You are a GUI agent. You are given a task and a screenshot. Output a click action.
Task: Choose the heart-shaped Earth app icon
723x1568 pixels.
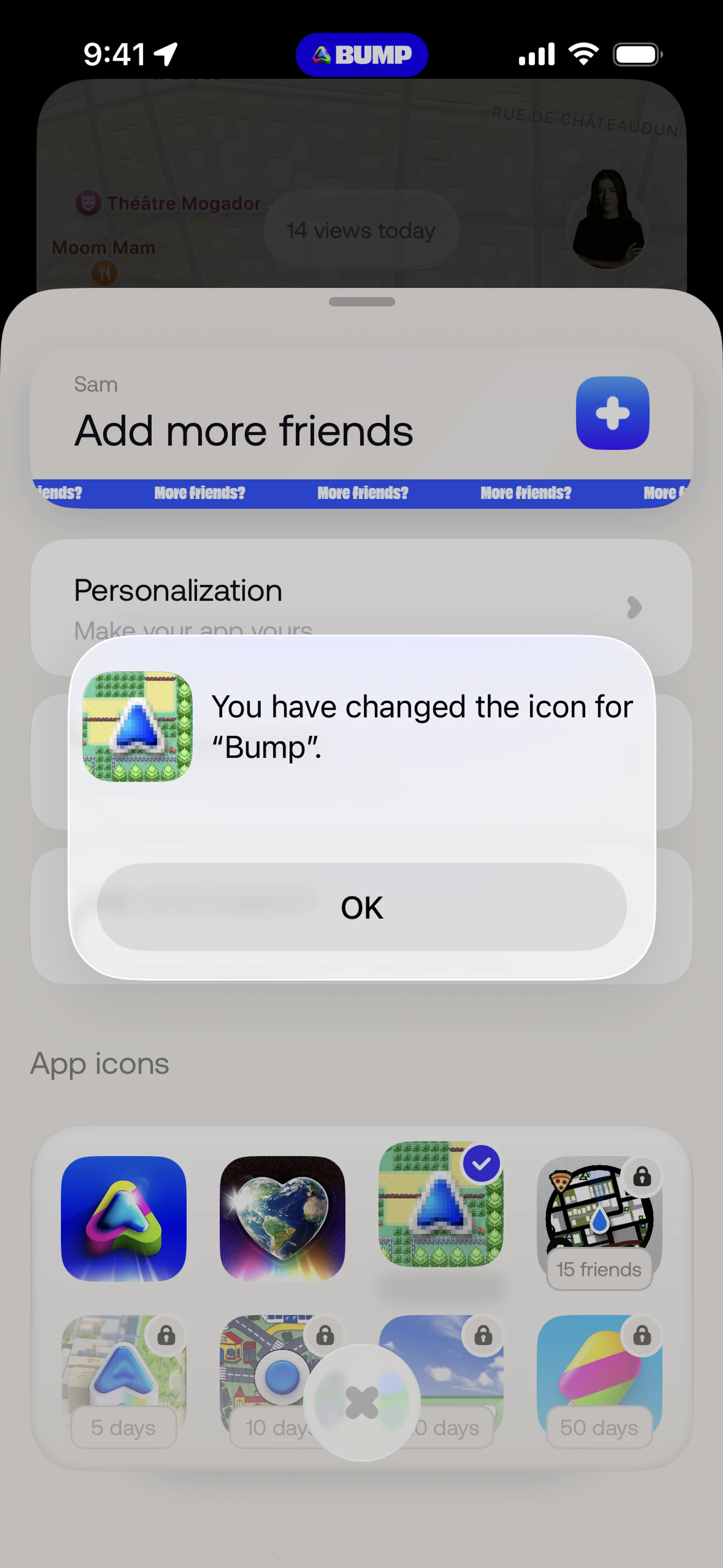282,1219
